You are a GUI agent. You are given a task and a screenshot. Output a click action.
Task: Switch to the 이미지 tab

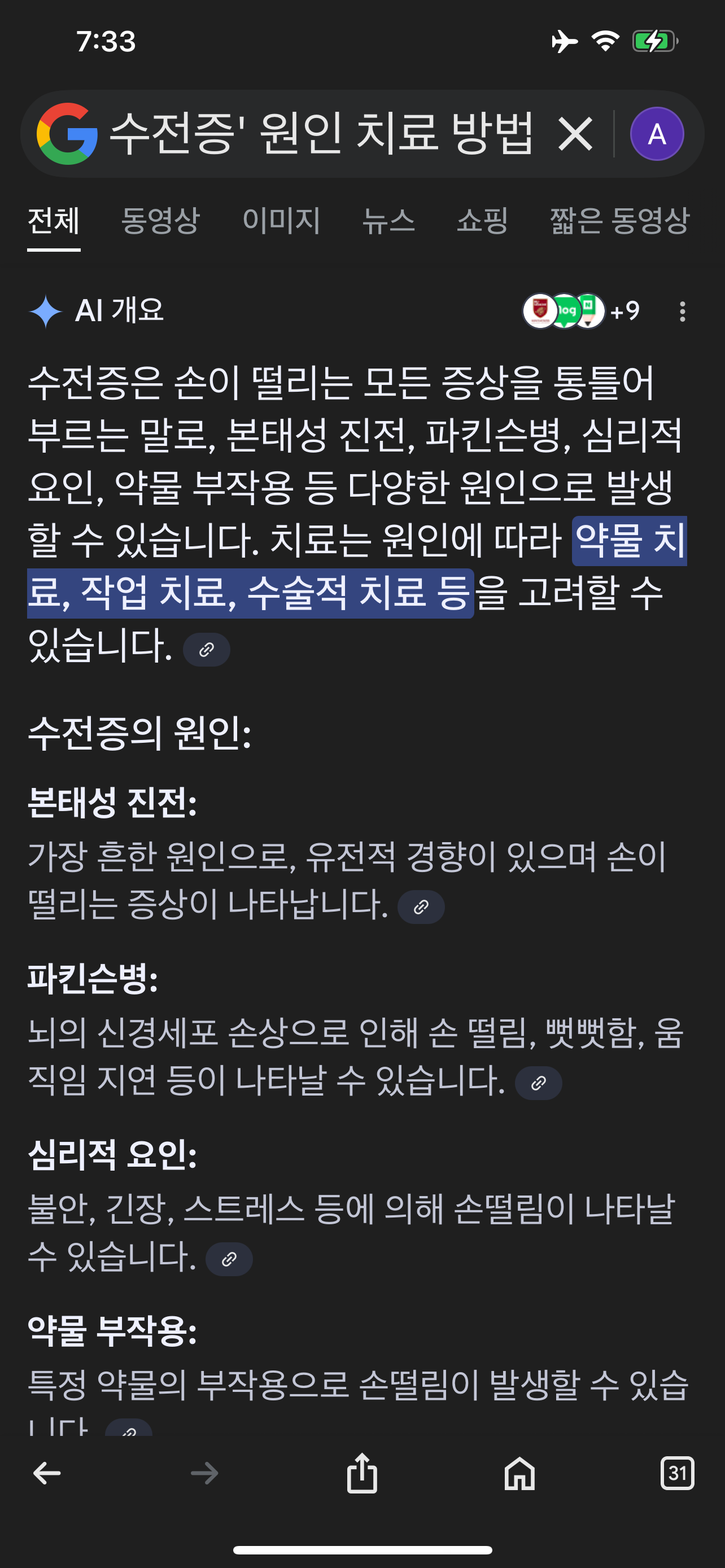click(281, 220)
